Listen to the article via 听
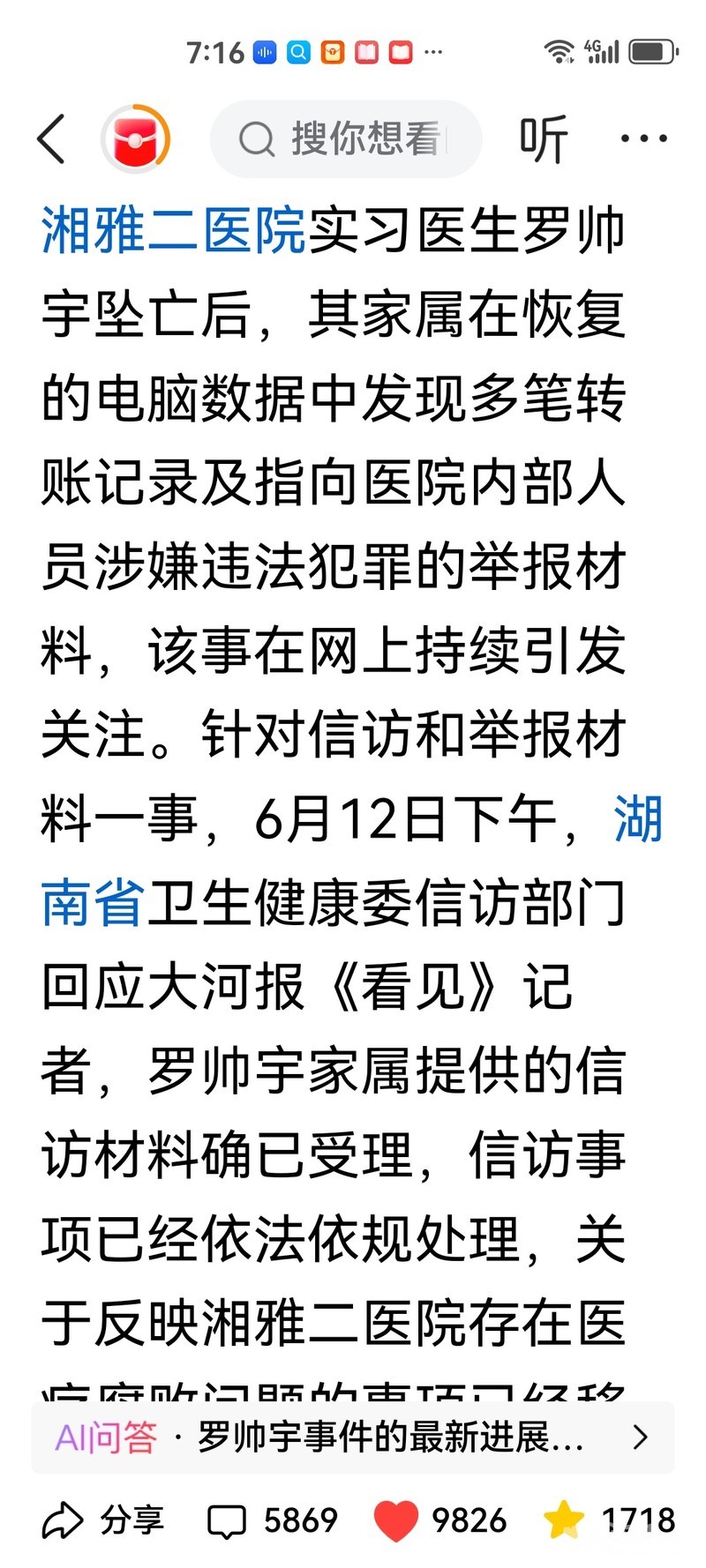Screen dimensions: 706x1568 [543, 138]
